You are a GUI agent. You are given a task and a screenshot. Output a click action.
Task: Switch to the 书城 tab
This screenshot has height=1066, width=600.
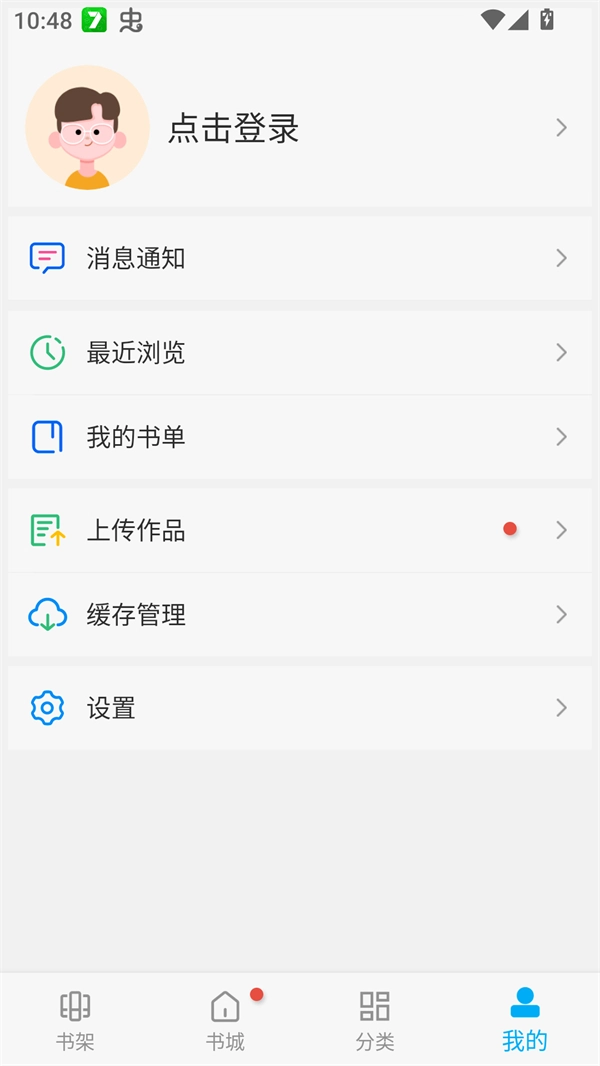[x=225, y=1020]
